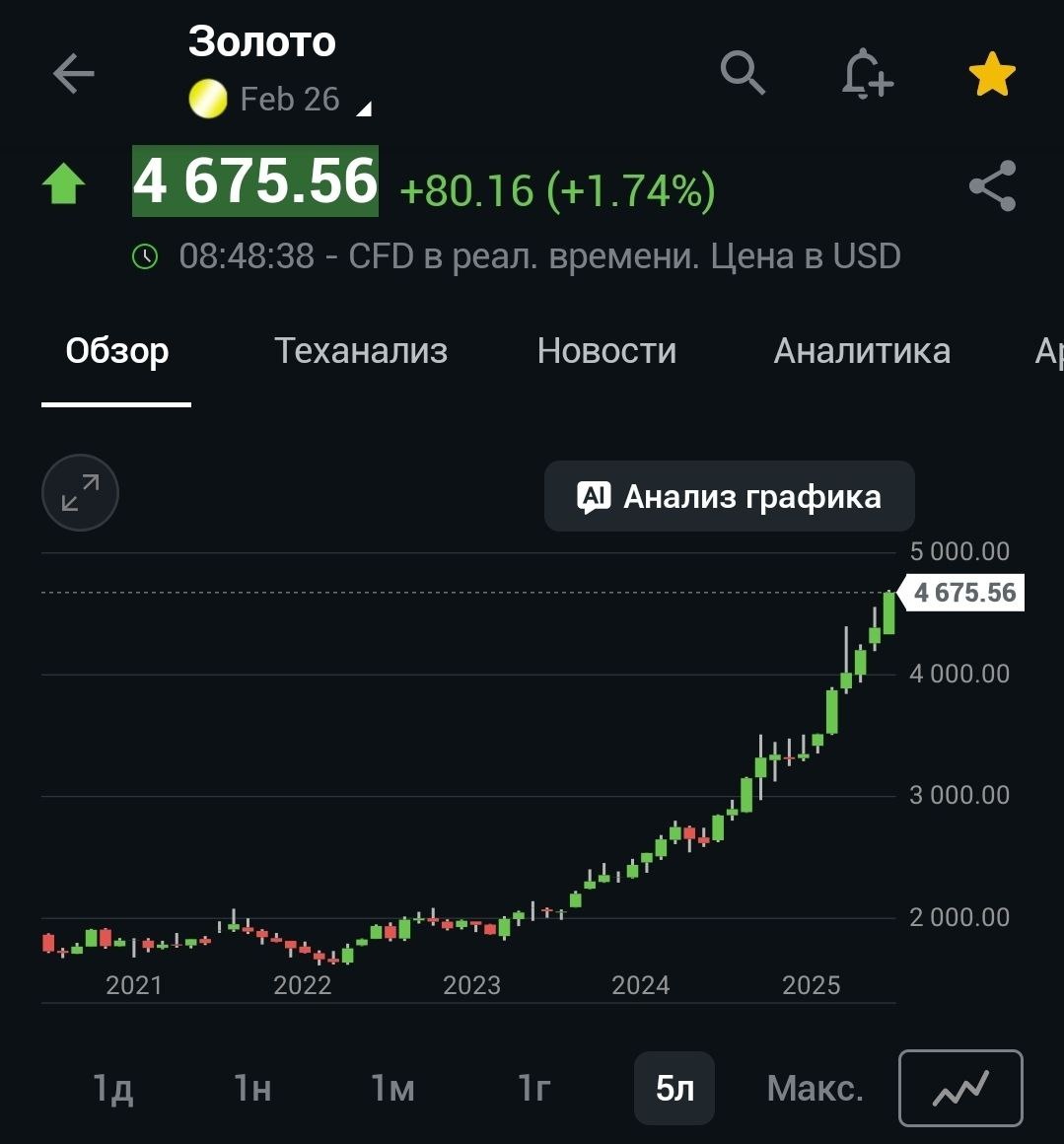The width and height of the screenshot is (1064, 1144).
Task: Tap the Обзор tab
Action: tap(117, 351)
